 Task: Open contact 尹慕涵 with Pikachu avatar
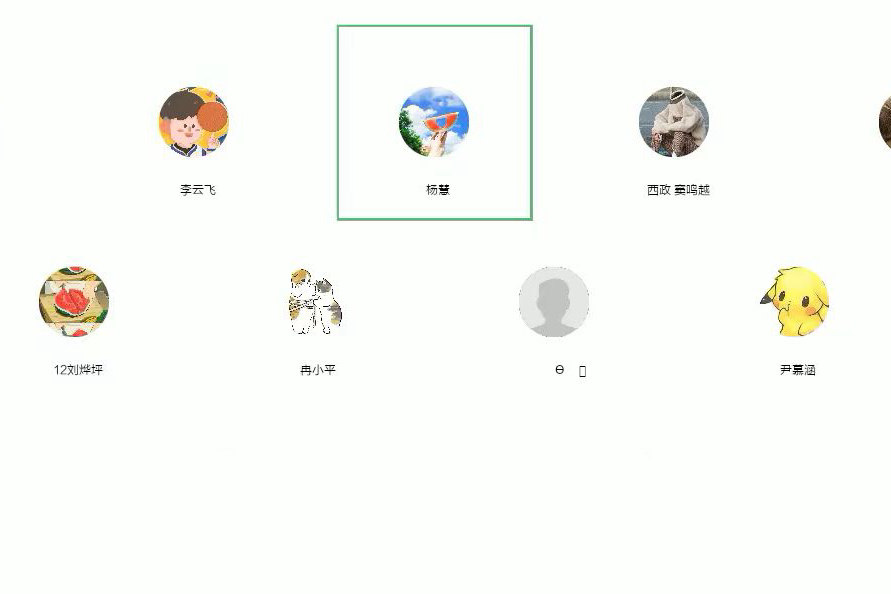coord(795,302)
